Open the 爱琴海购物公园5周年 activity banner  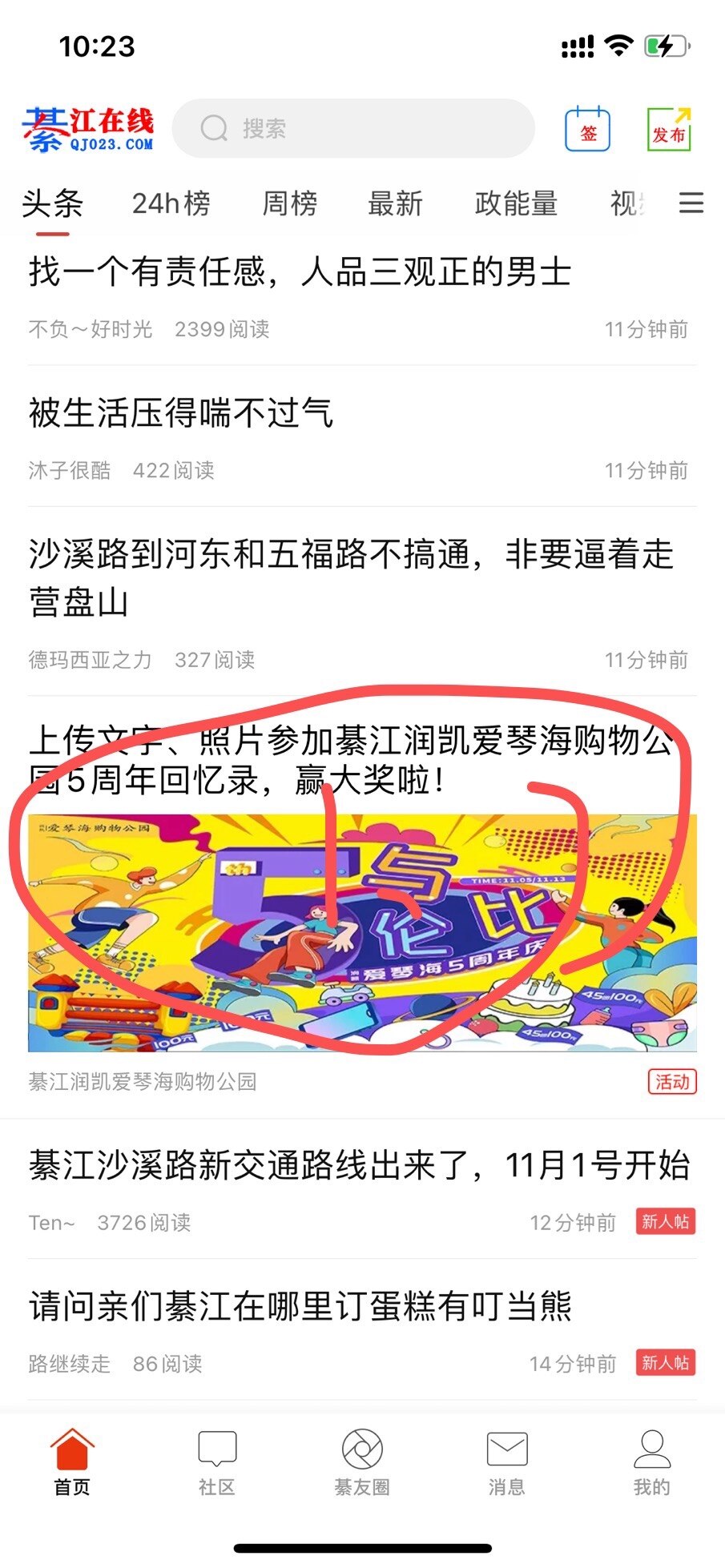tap(362, 931)
